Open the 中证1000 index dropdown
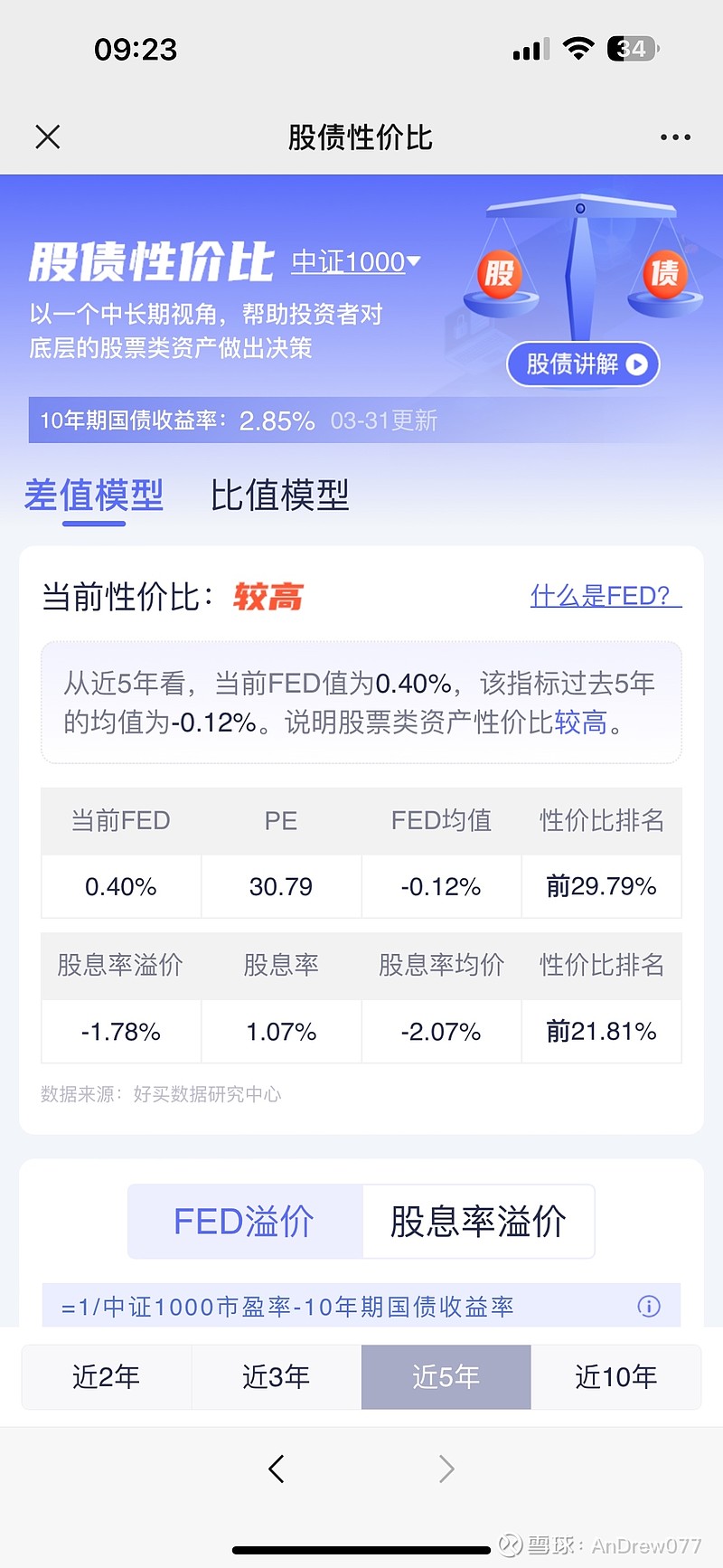The height and width of the screenshot is (1568, 723). (x=356, y=262)
